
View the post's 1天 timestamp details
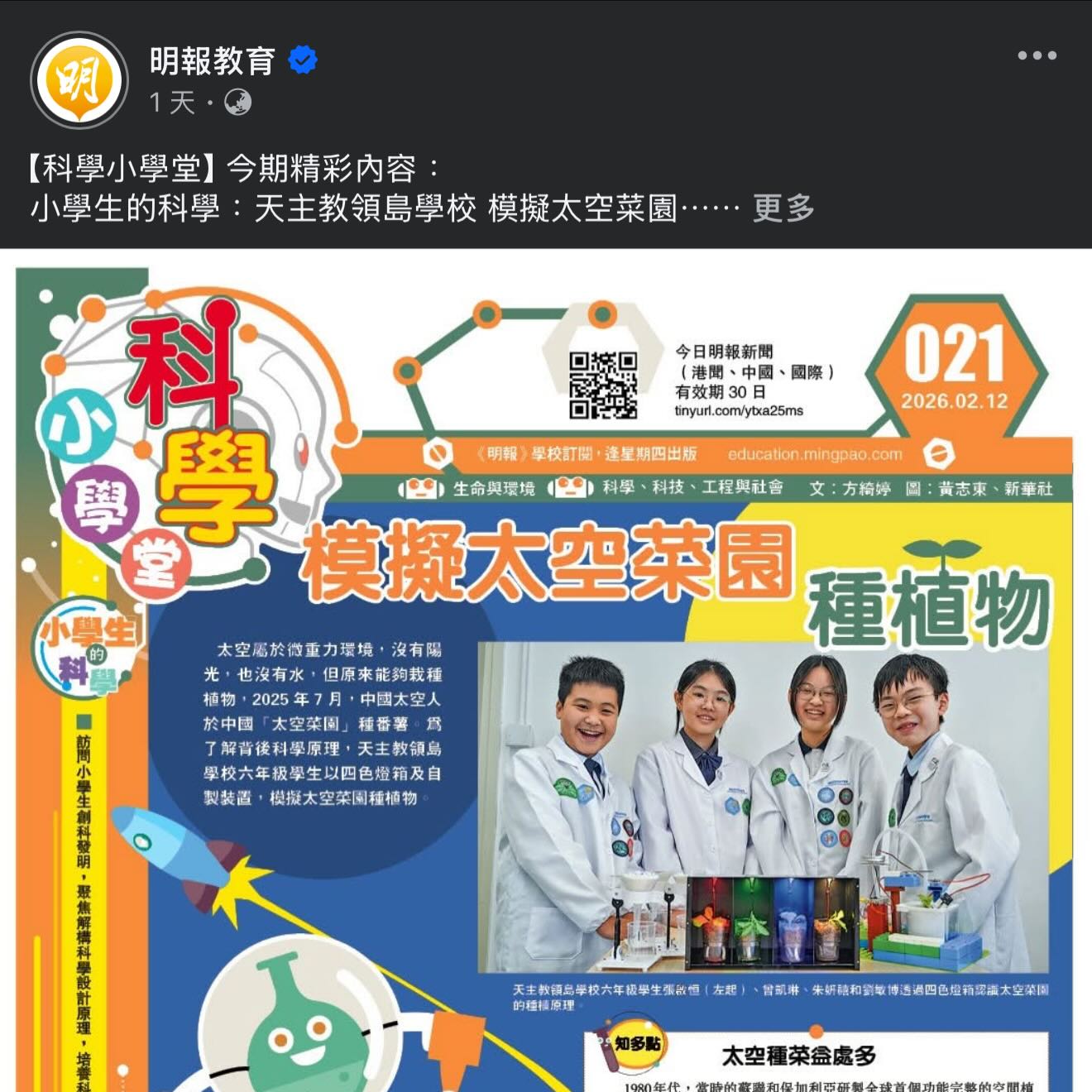172,103
